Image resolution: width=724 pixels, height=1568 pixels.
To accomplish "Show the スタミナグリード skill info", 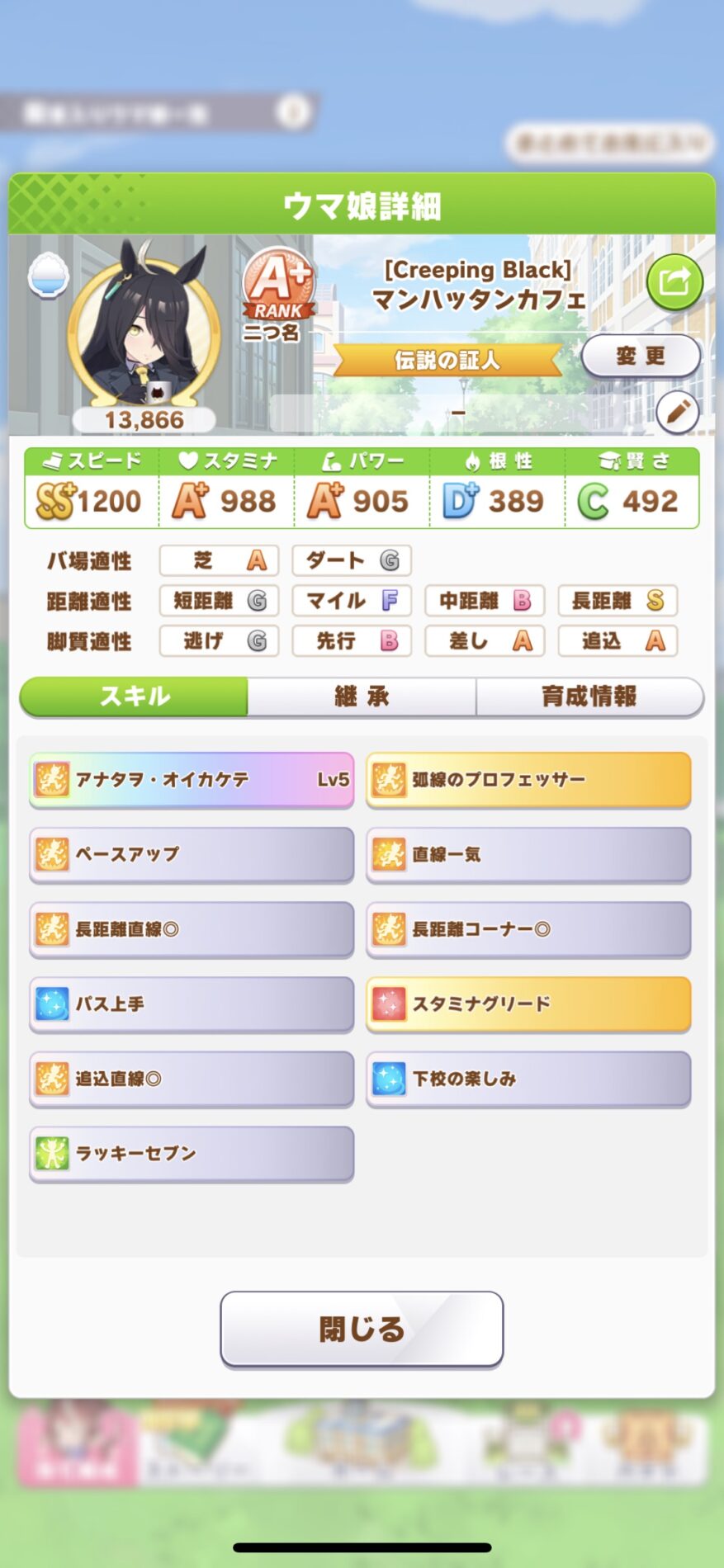I will pos(528,1004).
